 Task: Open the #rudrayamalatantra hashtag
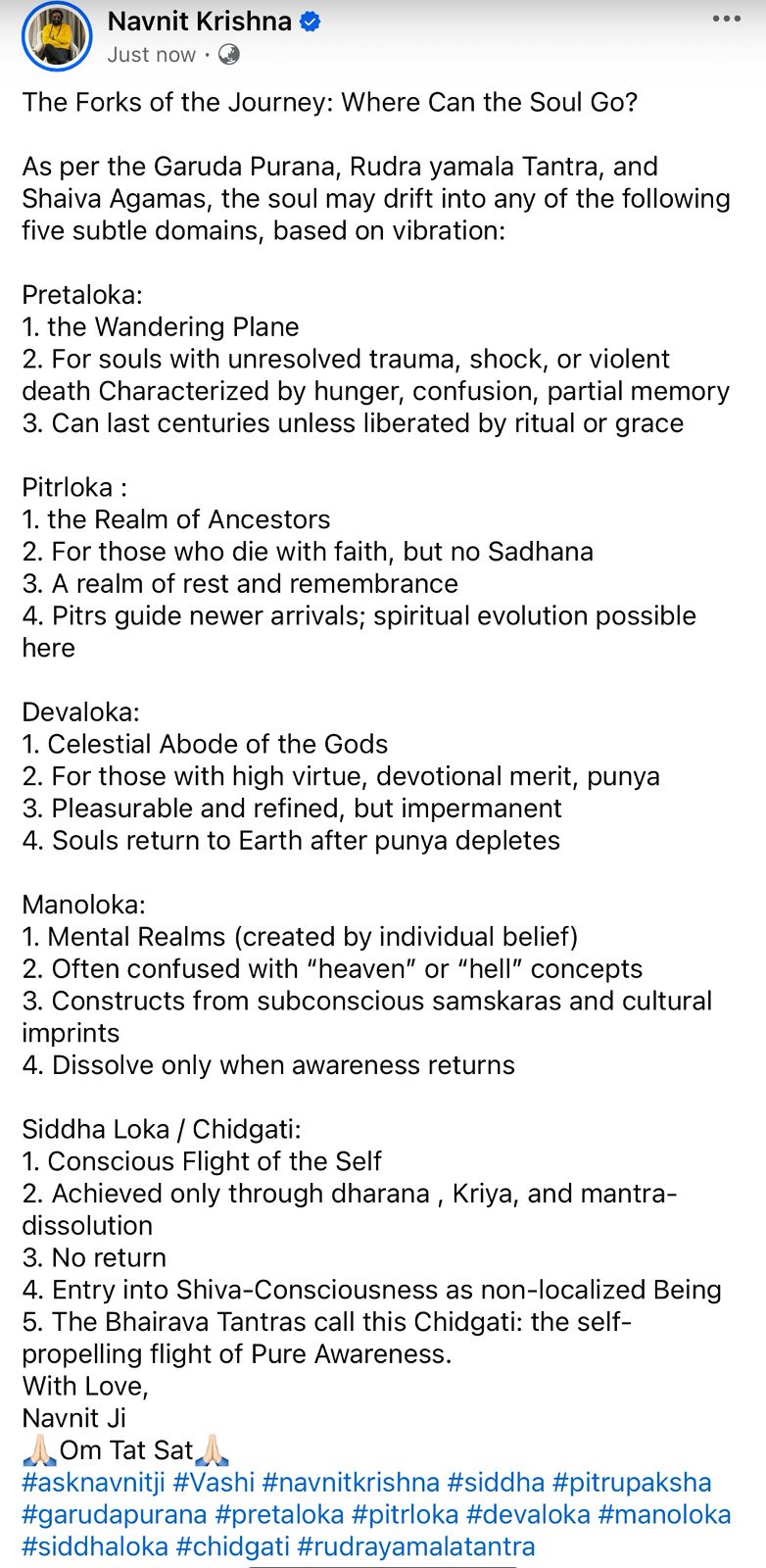pyautogui.click(x=416, y=1547)
